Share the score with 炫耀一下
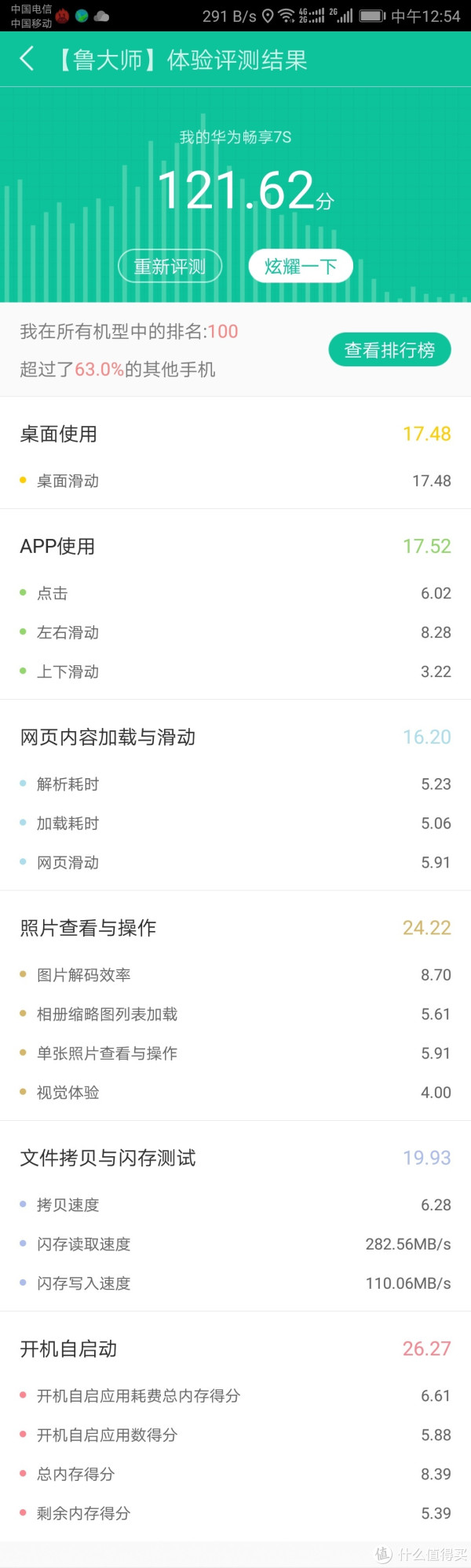471x1568 pixels. [300, 266]
